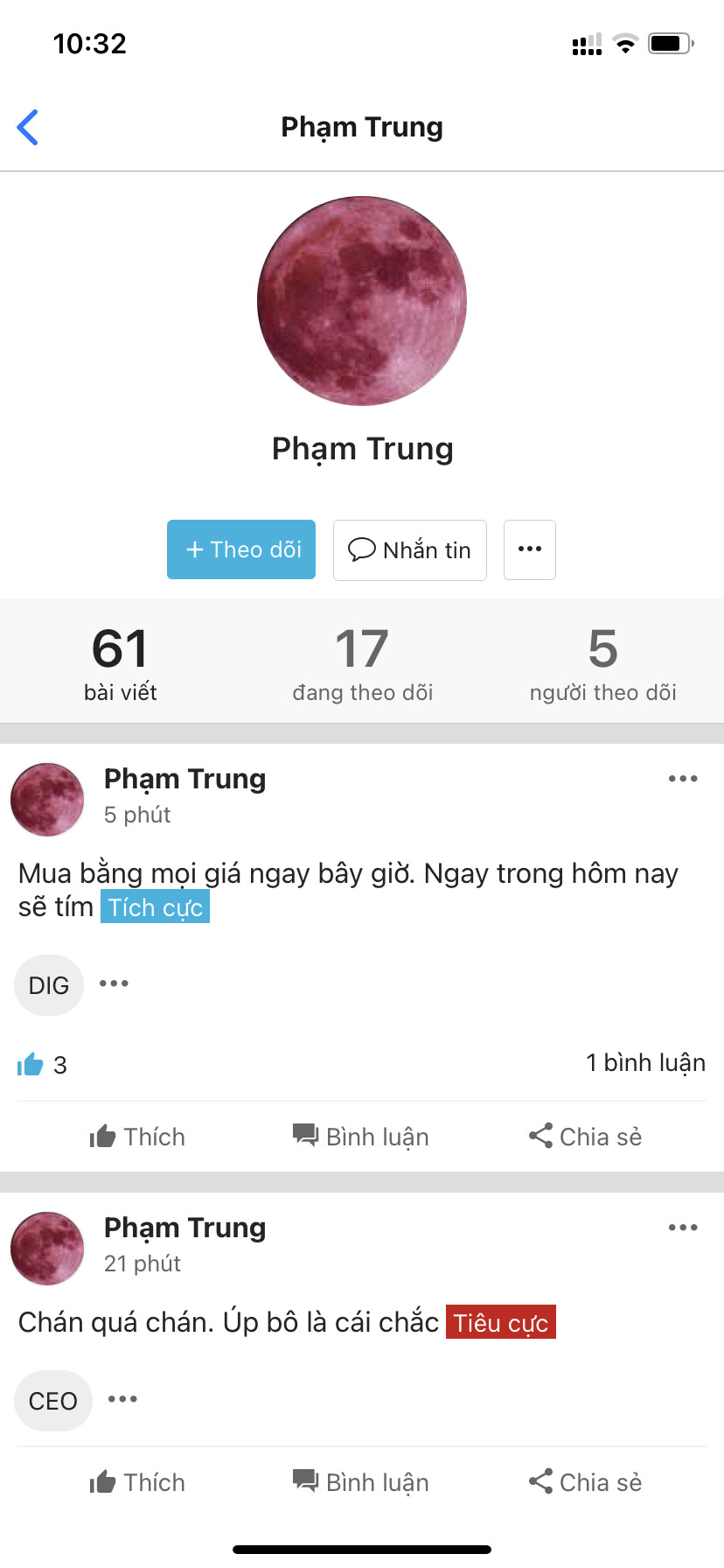
Task: Follow Phạm Trung with Theo dõi button
Action: 241,549
